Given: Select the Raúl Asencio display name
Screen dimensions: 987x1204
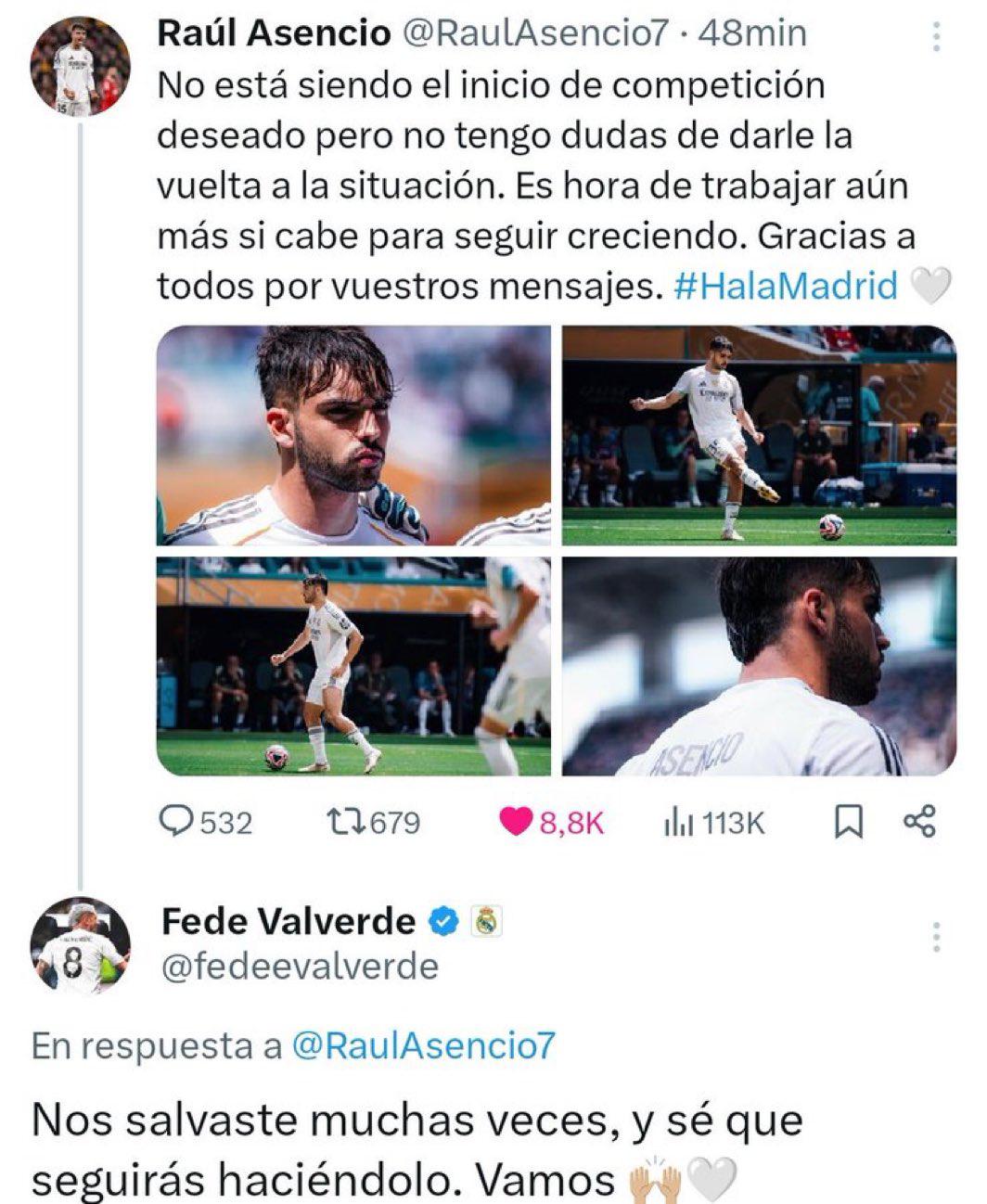Looking at the screenshot, I should [x=258, y=33].
